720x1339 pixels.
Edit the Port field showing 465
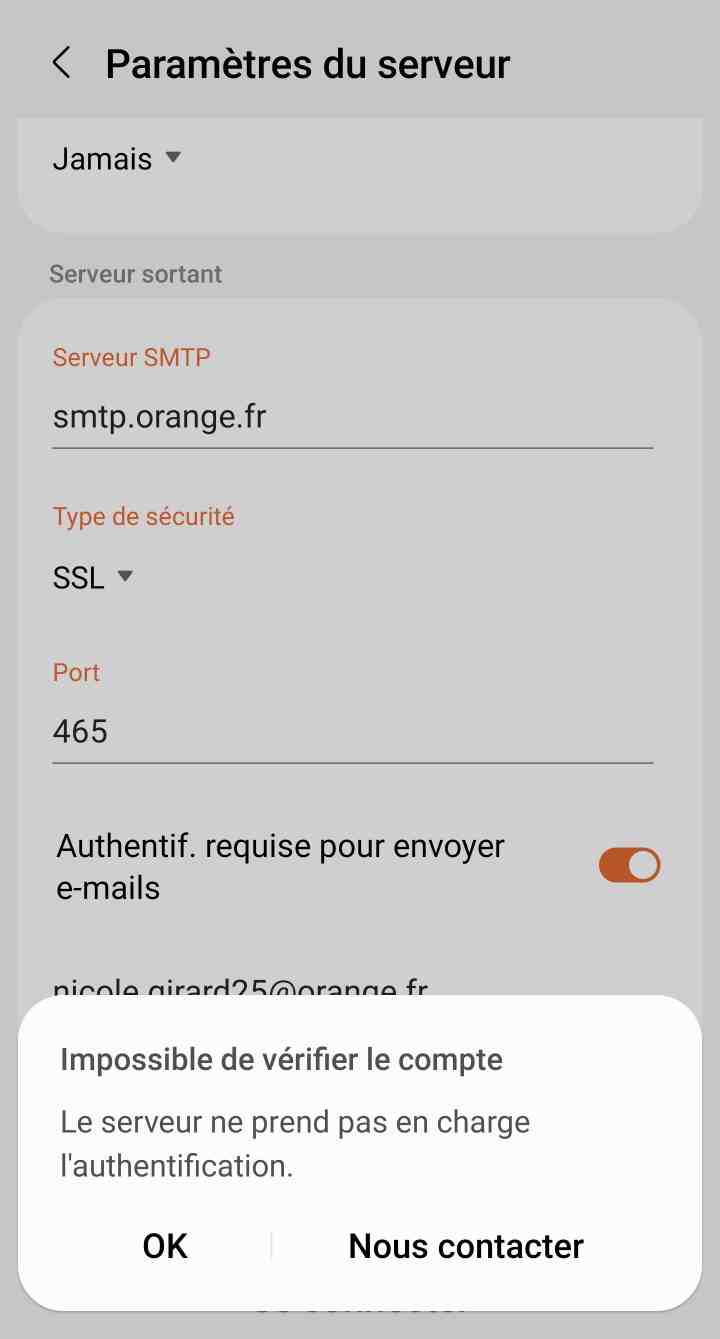(352, 732)
